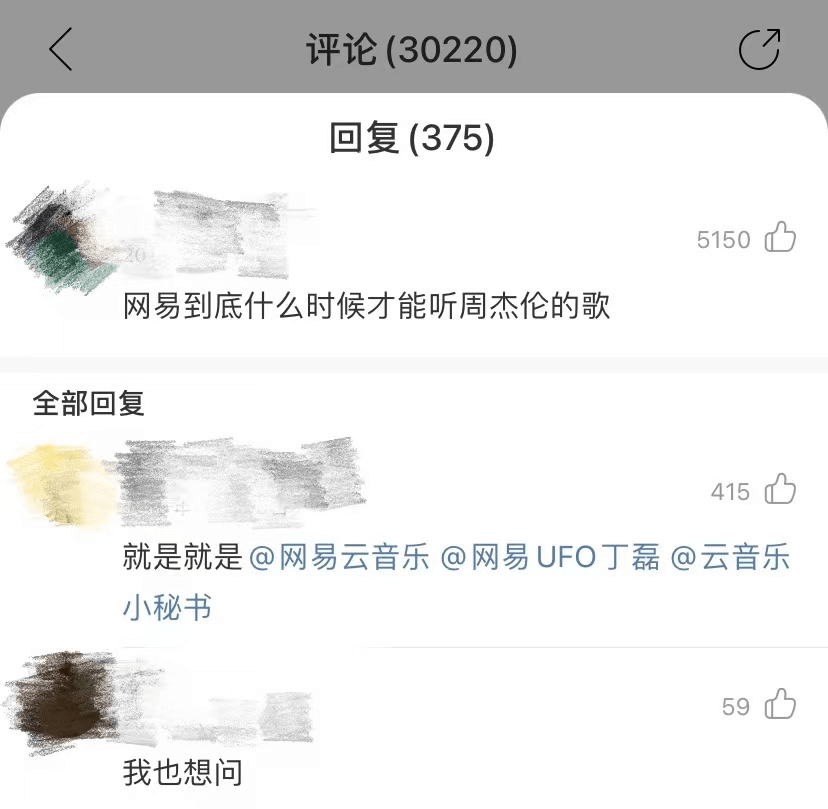This screenshot has width=828, height=809.
Task: Go back from the comments page
Action: coord(61,50)
